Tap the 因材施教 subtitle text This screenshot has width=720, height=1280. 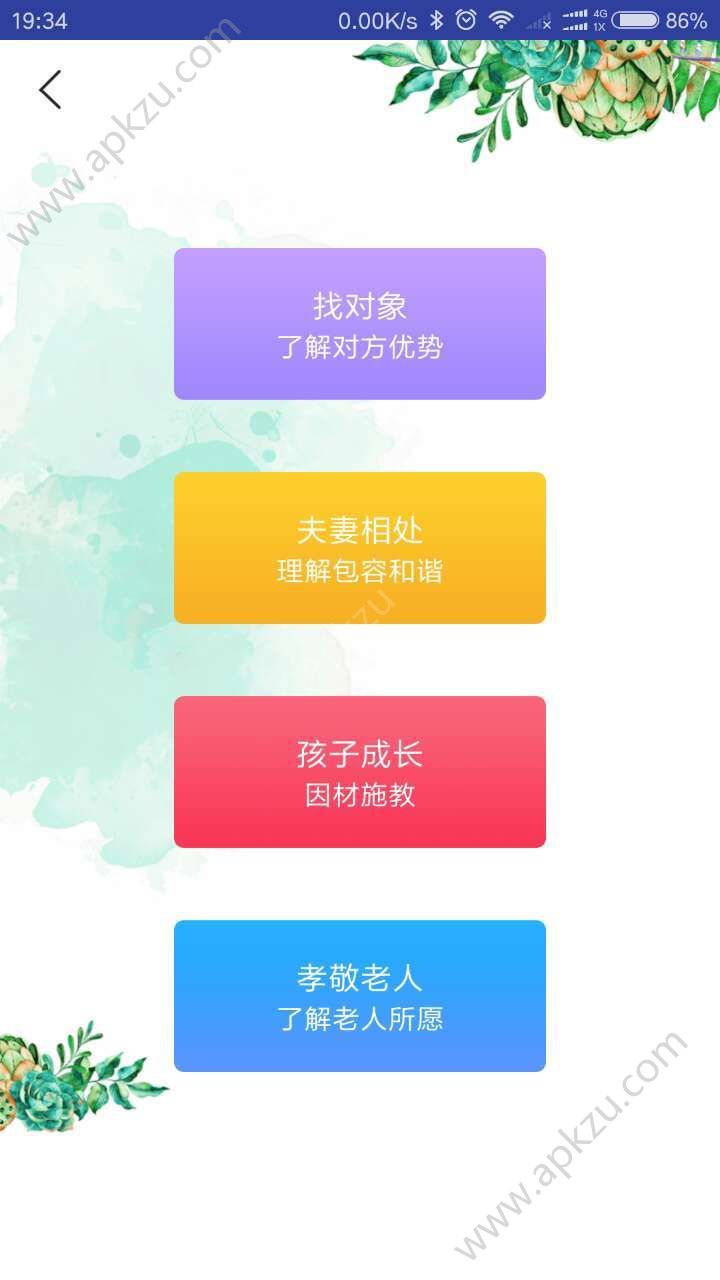pos(360,797)
